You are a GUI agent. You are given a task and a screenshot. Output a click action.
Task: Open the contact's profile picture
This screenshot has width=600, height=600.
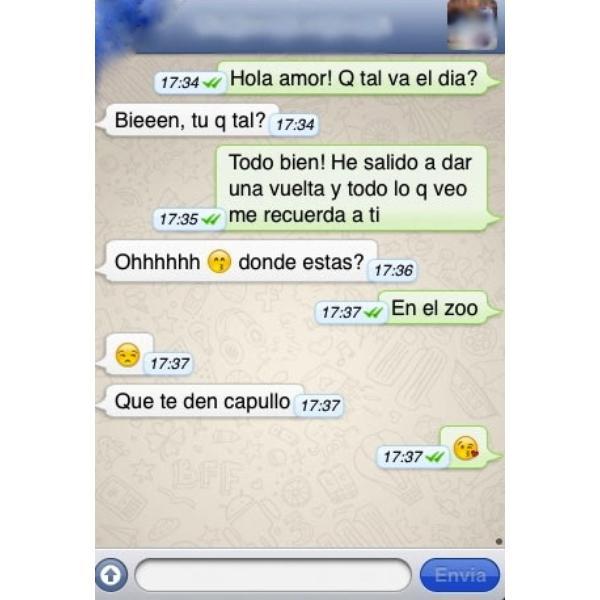[x=472, y=24]
